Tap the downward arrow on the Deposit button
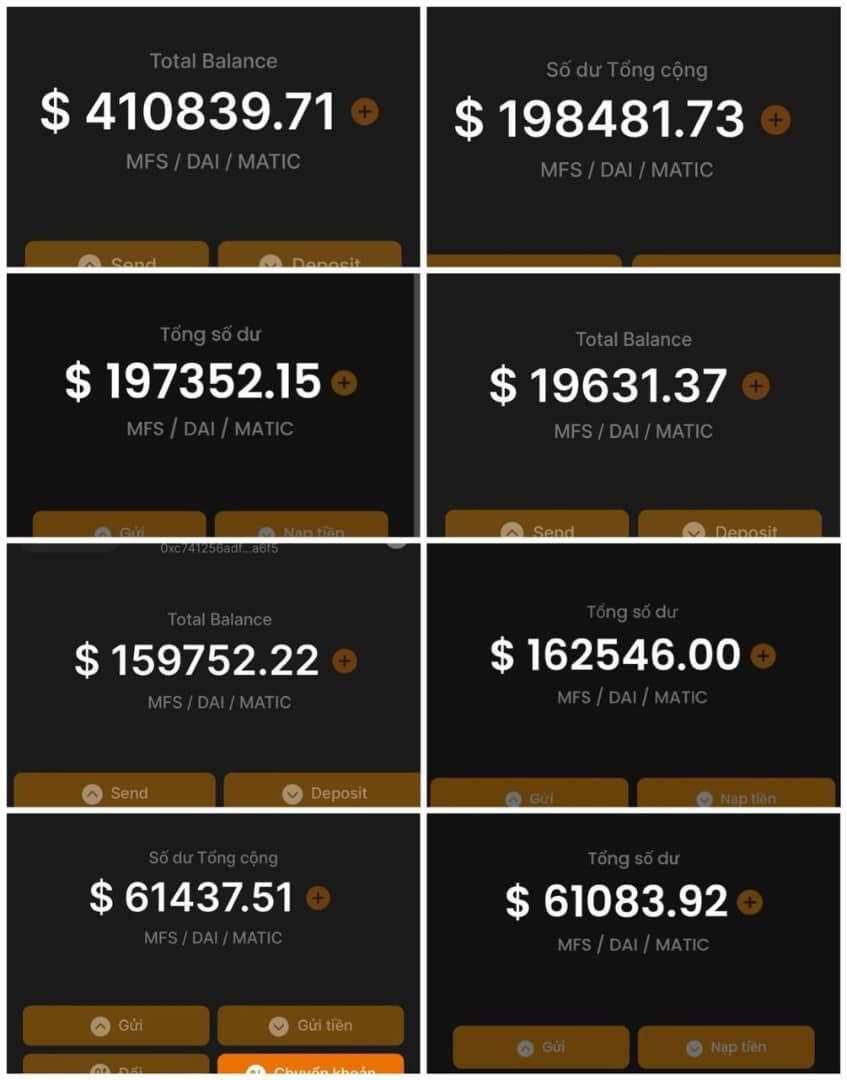 293,793
